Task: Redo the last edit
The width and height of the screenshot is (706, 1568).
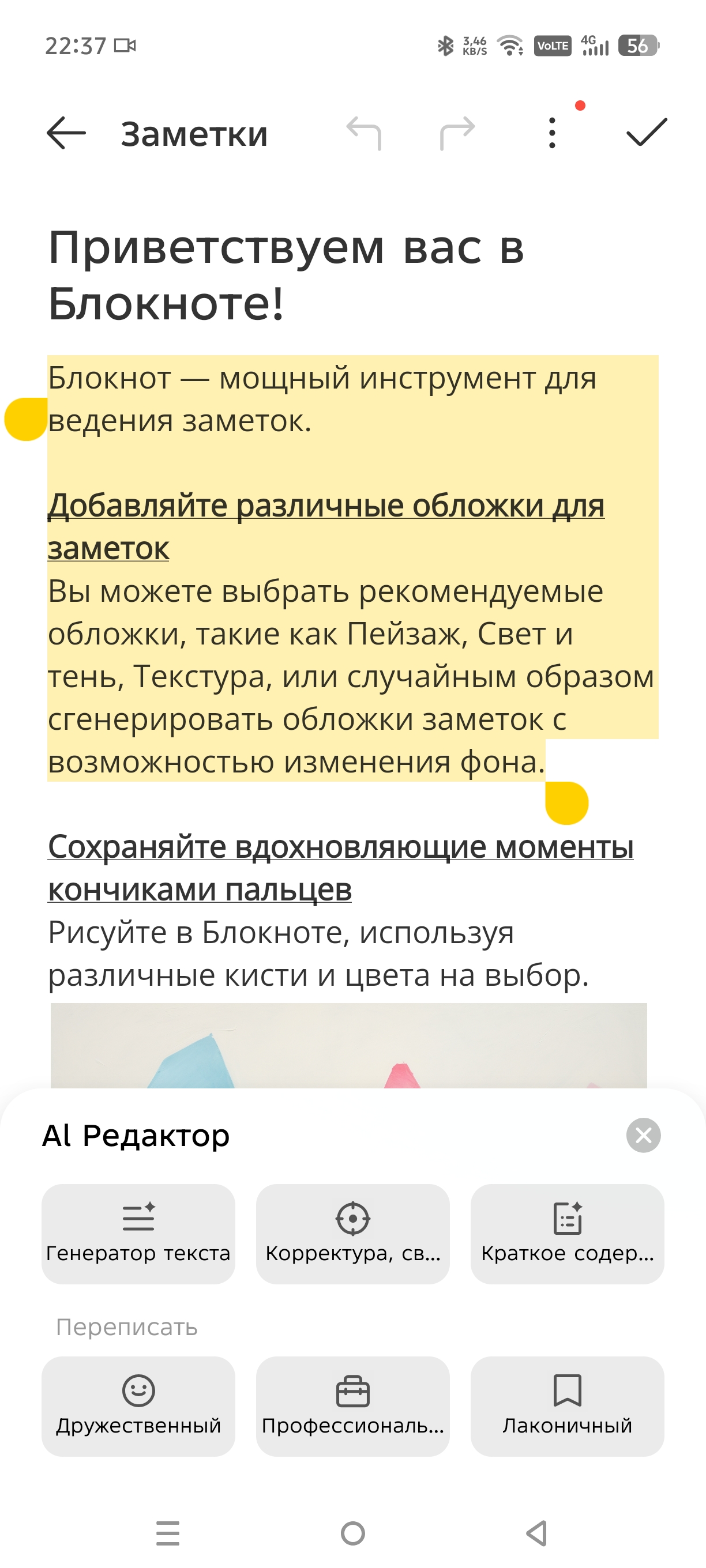Action: (x=457, y=133)
